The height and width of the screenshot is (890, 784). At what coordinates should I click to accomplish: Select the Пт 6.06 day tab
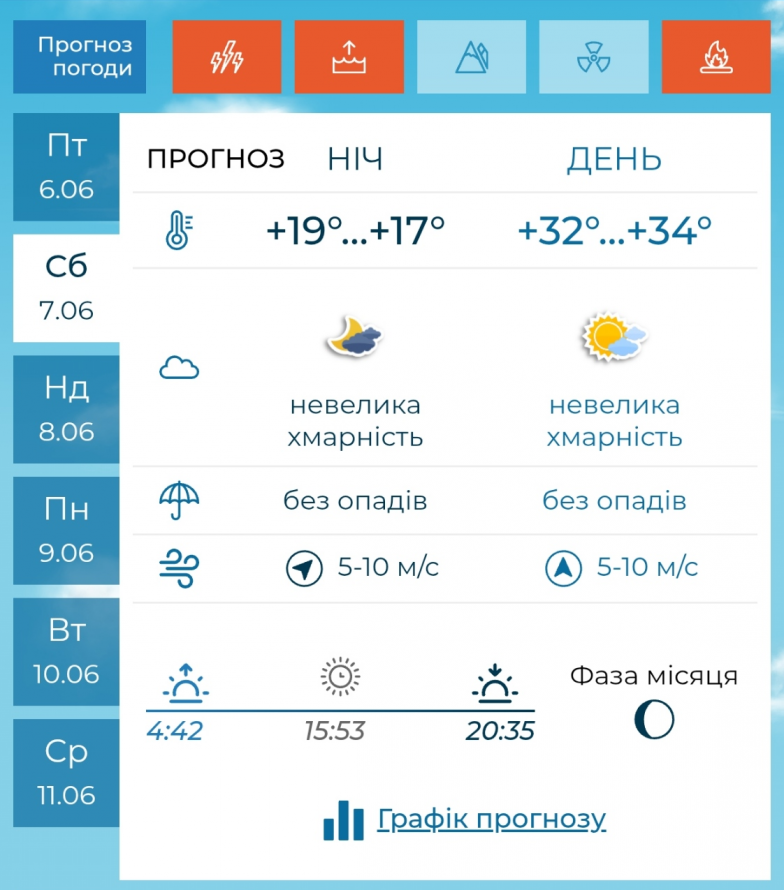coord(66,167)
